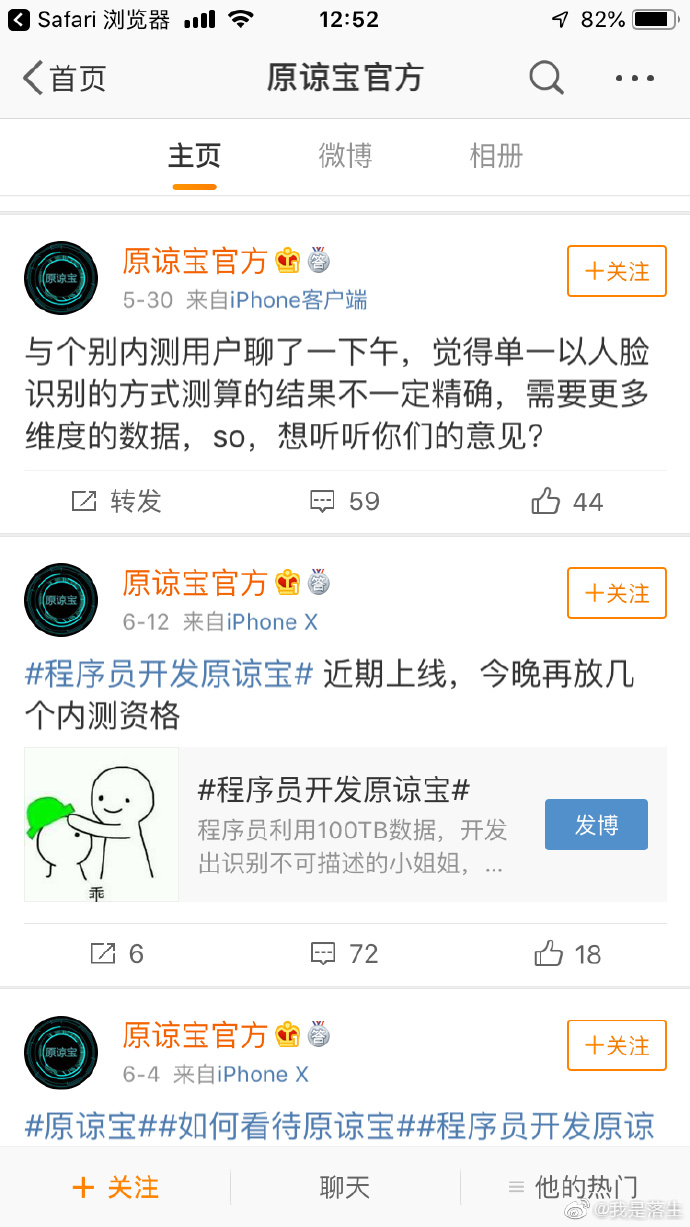Repost the 6-12 post with 6 reposts
The width and height of the screenshot is (690, 1227).
[x=117, y=954]
